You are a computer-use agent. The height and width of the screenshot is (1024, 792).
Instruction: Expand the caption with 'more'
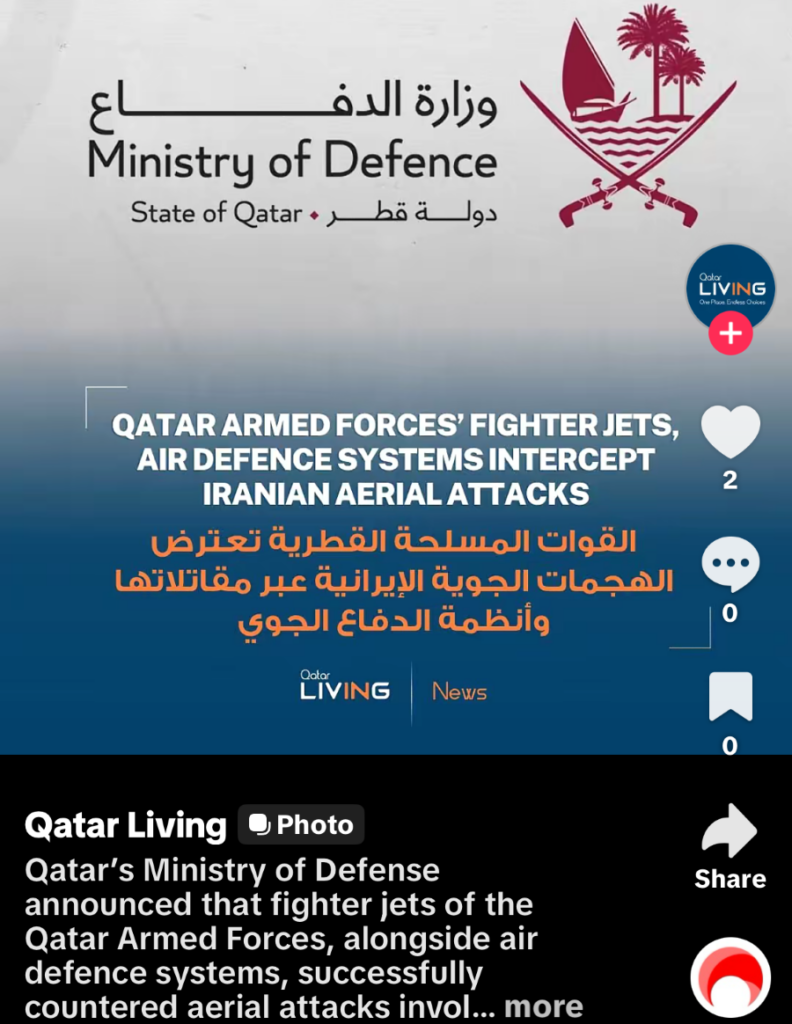543,1006
